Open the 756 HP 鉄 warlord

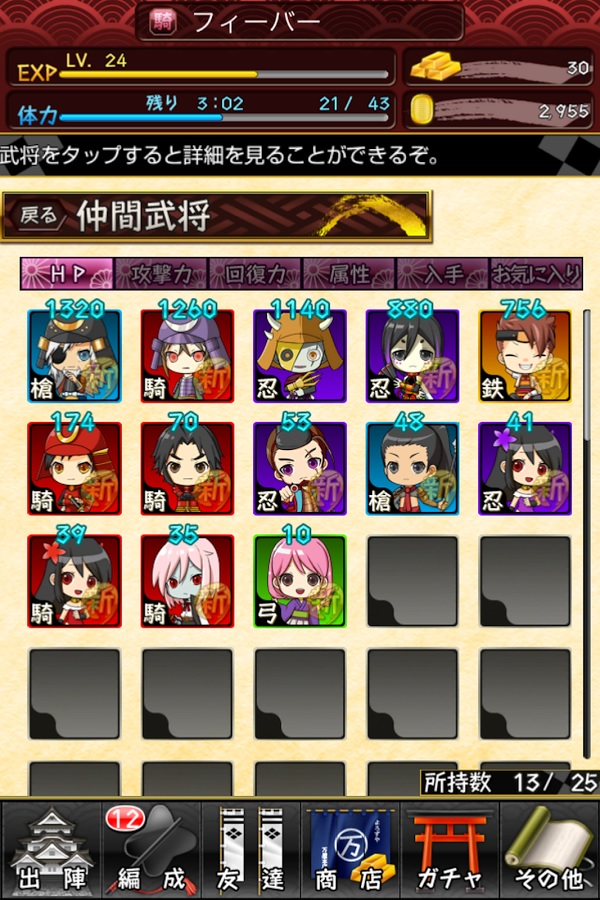tap(525, 357)
